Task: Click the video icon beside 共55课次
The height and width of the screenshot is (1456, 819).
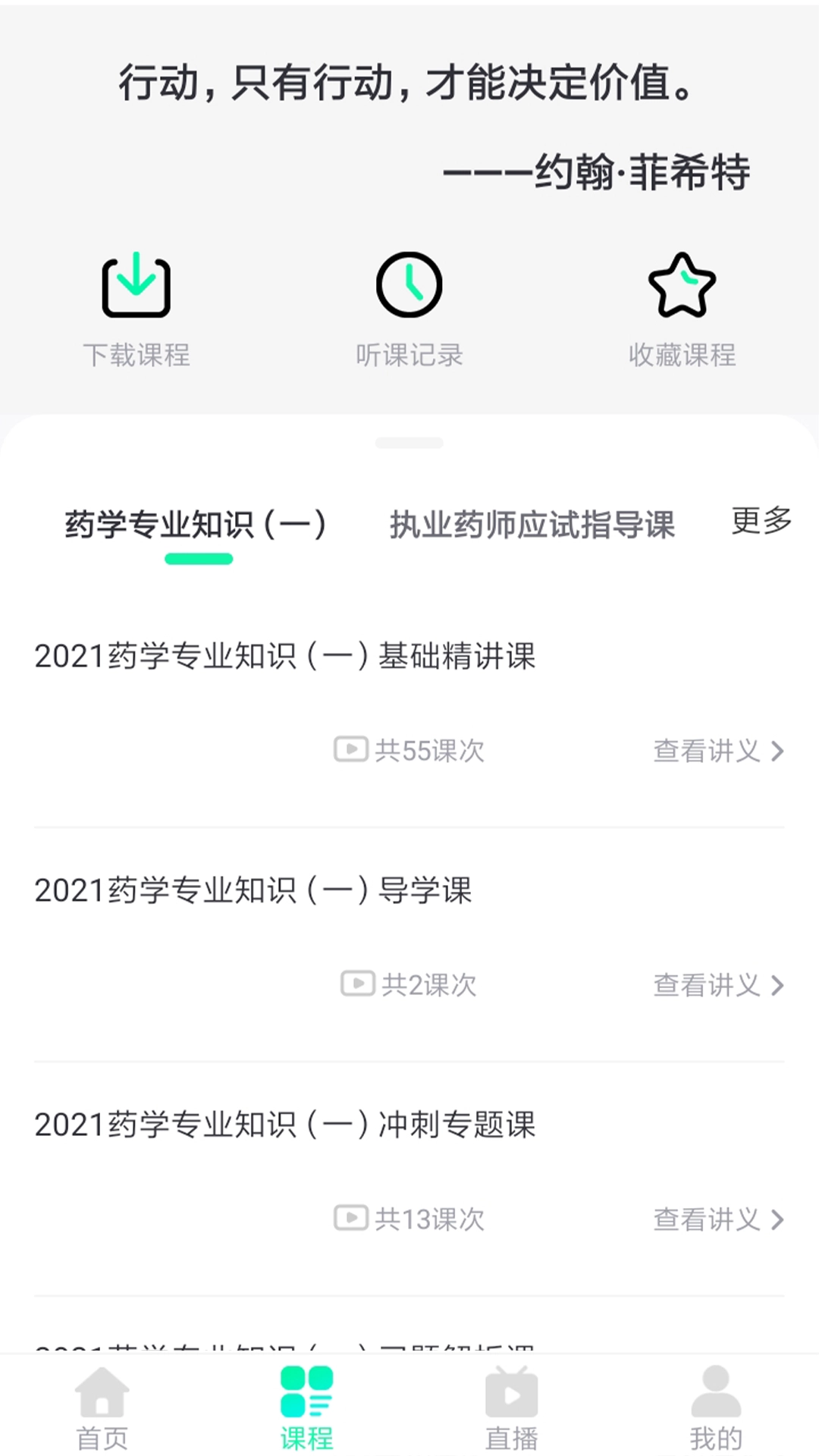Action: (350, 751)
